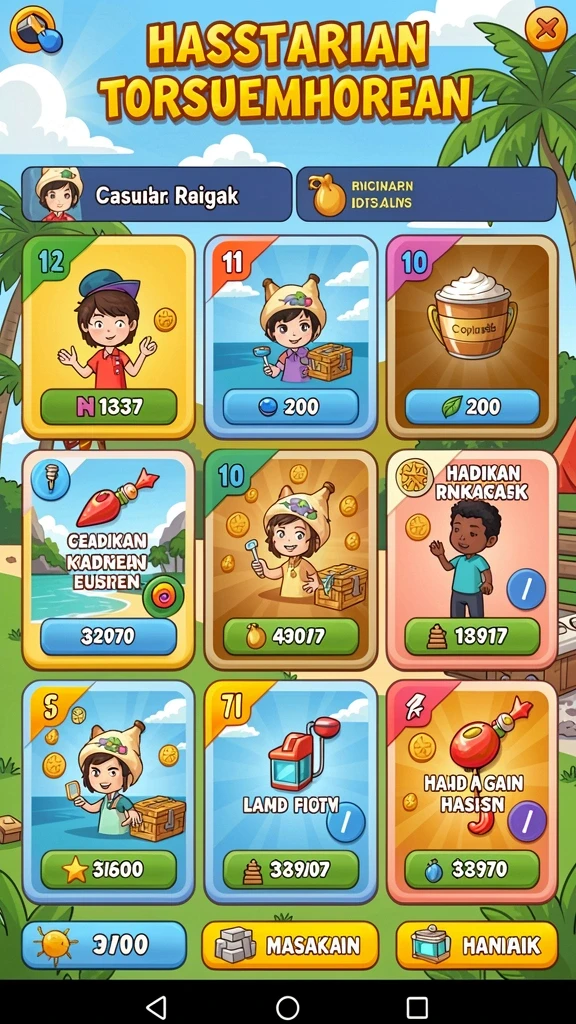Tap the 43017 price on level 10 card
Image resolution: width=576 pixels, height=1024 pixels.
pyautogui.click(x=291, y=637)
